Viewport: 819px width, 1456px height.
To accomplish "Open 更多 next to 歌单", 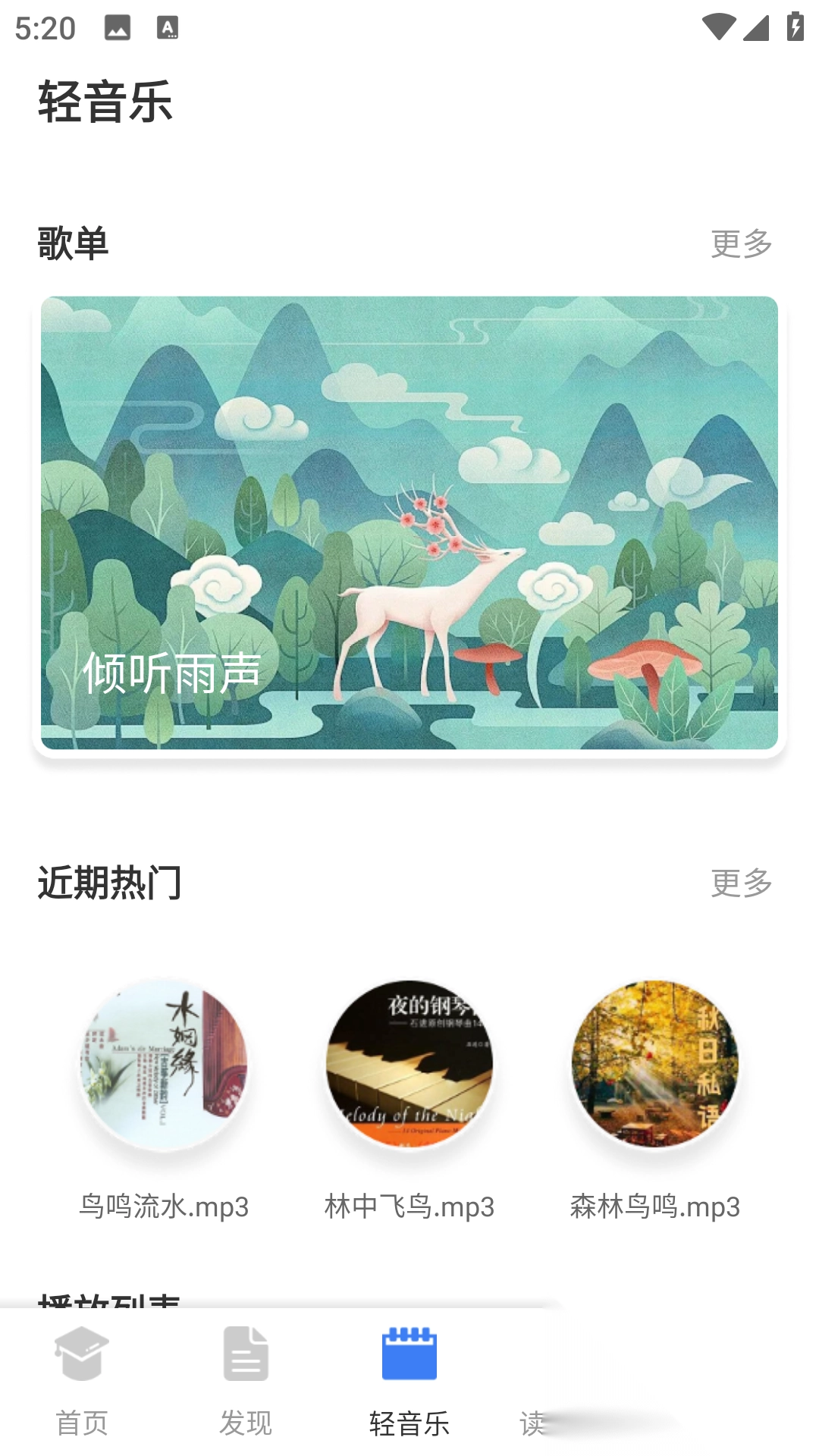I will coord(741,244).
